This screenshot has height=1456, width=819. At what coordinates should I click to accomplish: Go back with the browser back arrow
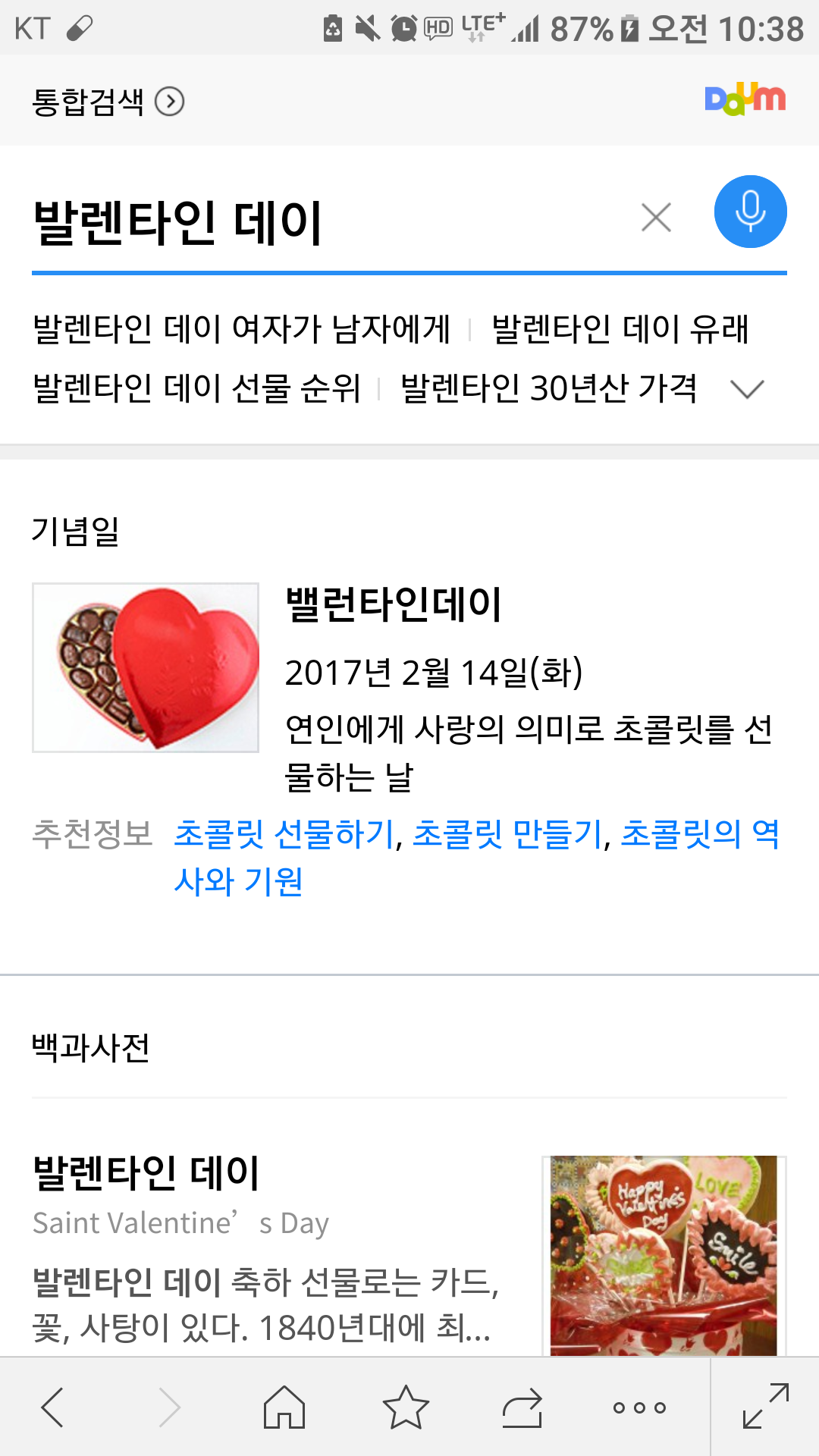(x=53, y=1407)
